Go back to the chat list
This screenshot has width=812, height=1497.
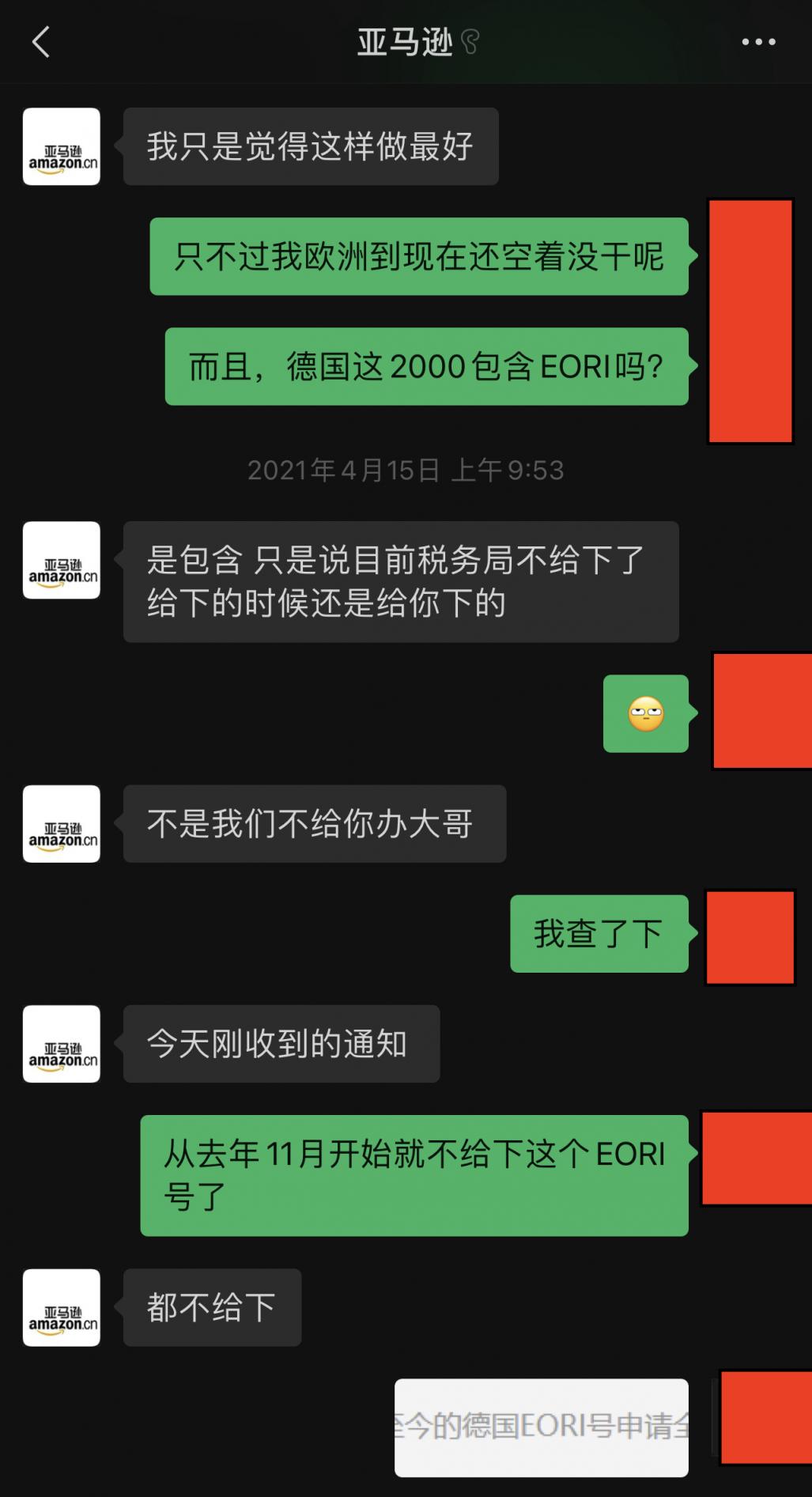[x=41, y=42]
